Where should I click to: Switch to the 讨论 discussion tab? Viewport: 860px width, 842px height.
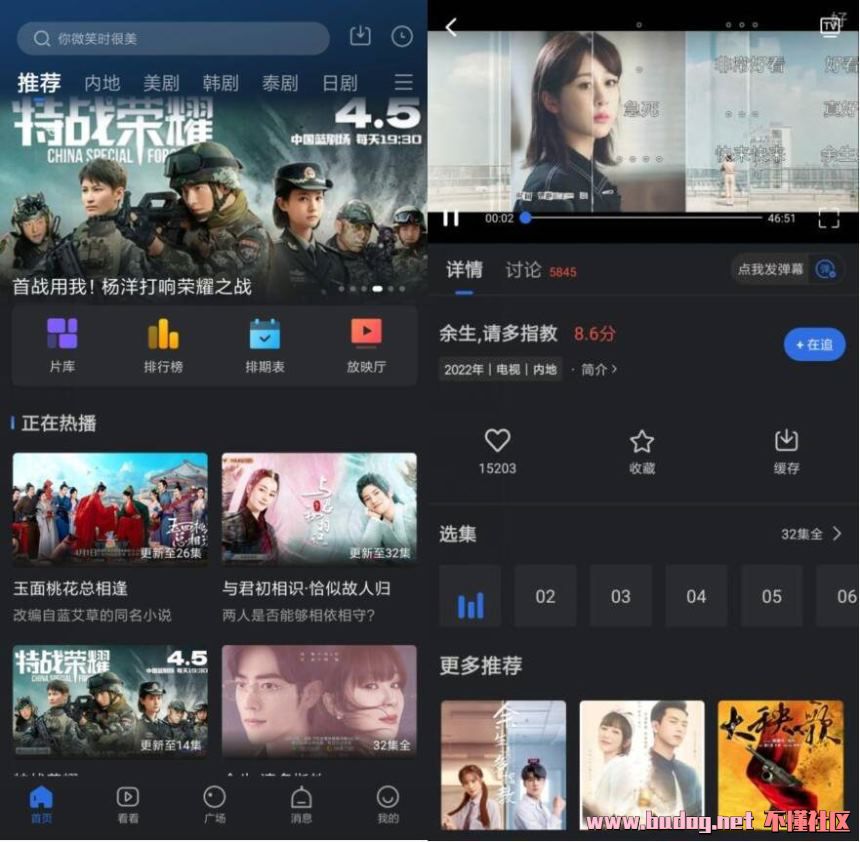[x=523, y=270]
